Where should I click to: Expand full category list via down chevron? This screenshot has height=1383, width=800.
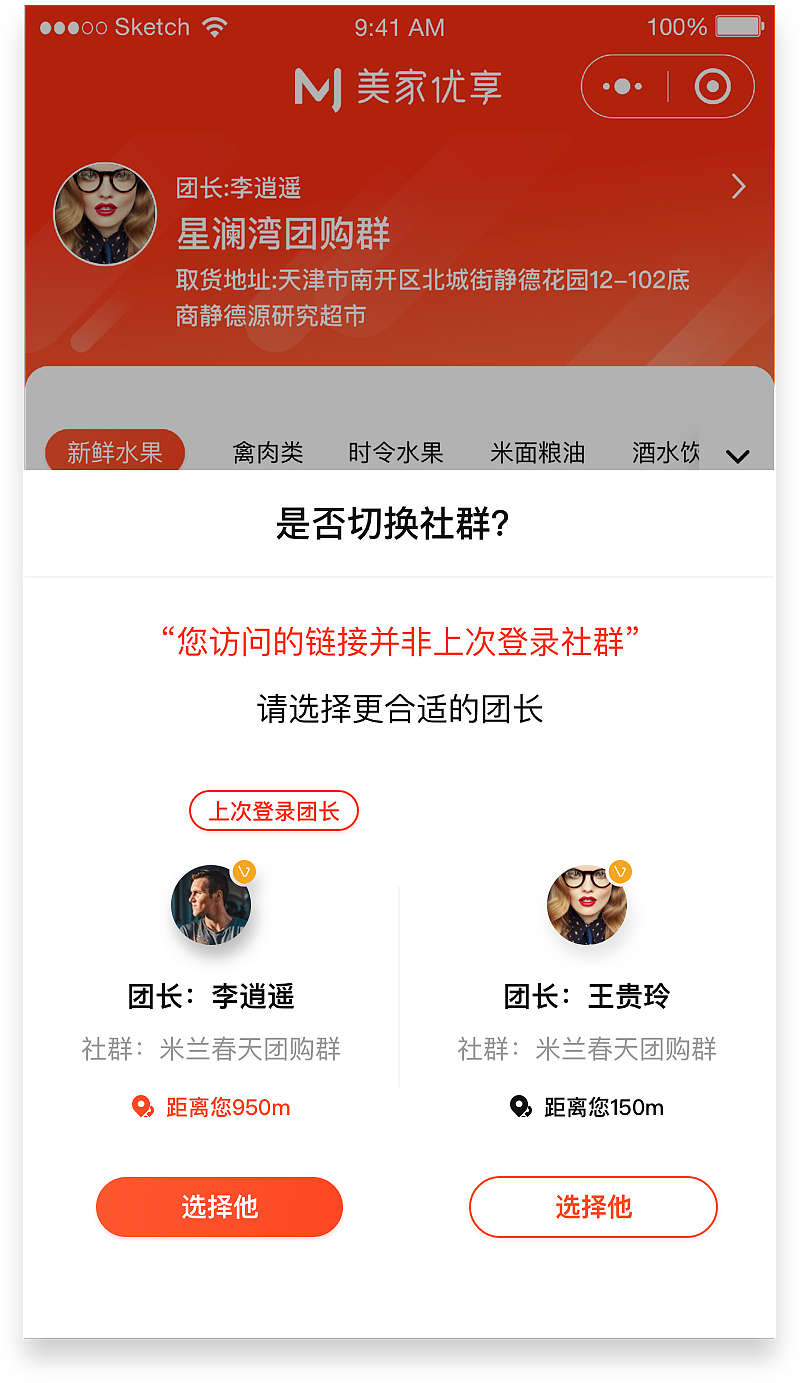click(738, 456)
